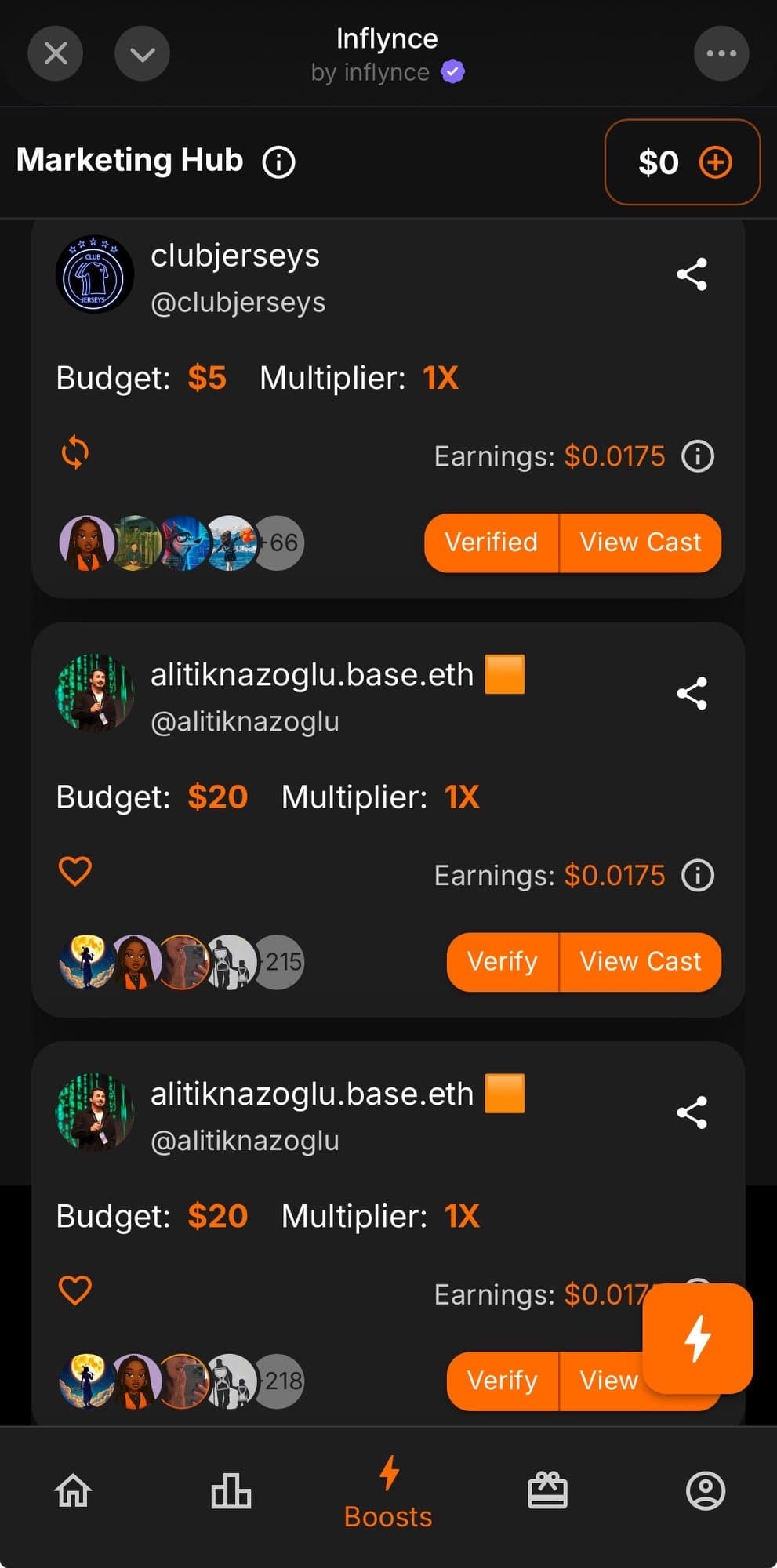This screenshot has height=1568, width=777.
Task: Show Marketing Hub info
Action: tap(278, 162)
